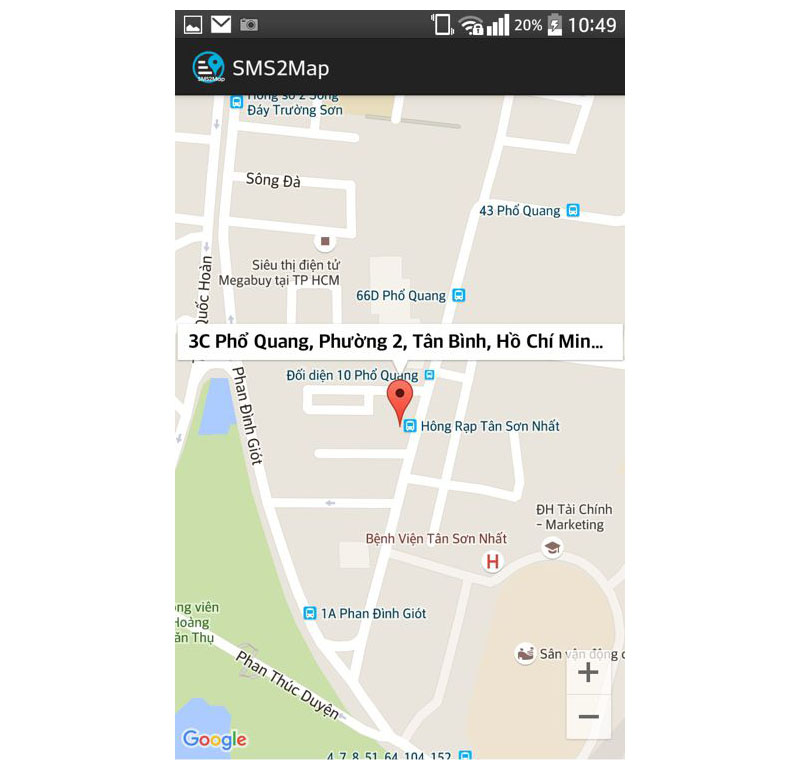Select the 43 Phổ Quang bus stop
This screenshot has height=770, width=800.
572,210
